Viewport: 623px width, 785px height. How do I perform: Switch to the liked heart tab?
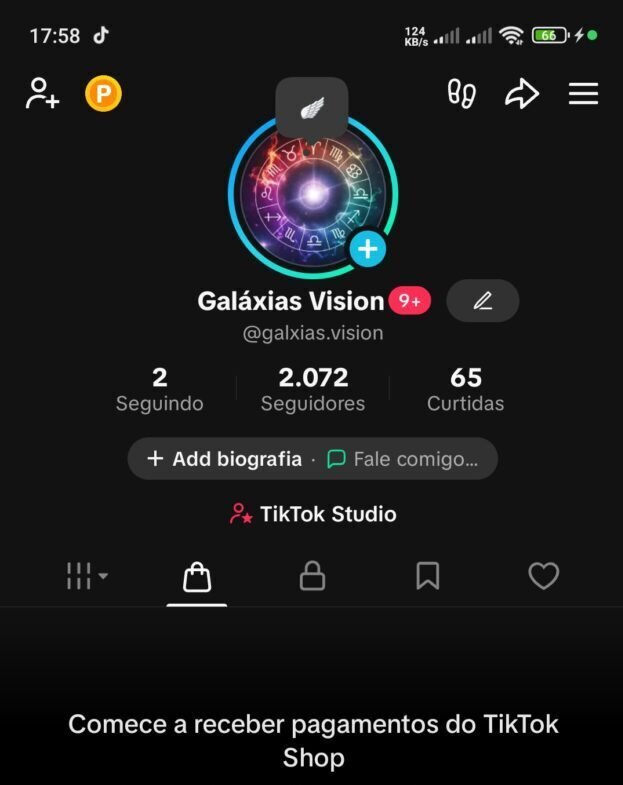[543, 576]
